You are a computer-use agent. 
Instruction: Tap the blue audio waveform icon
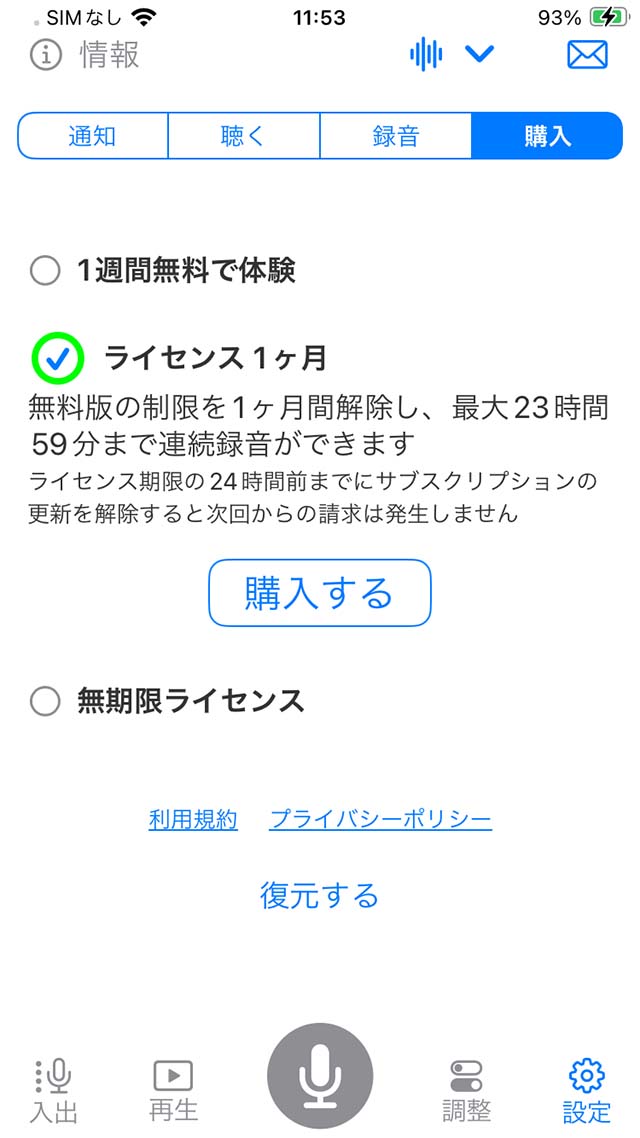click(x=426, y=54)
